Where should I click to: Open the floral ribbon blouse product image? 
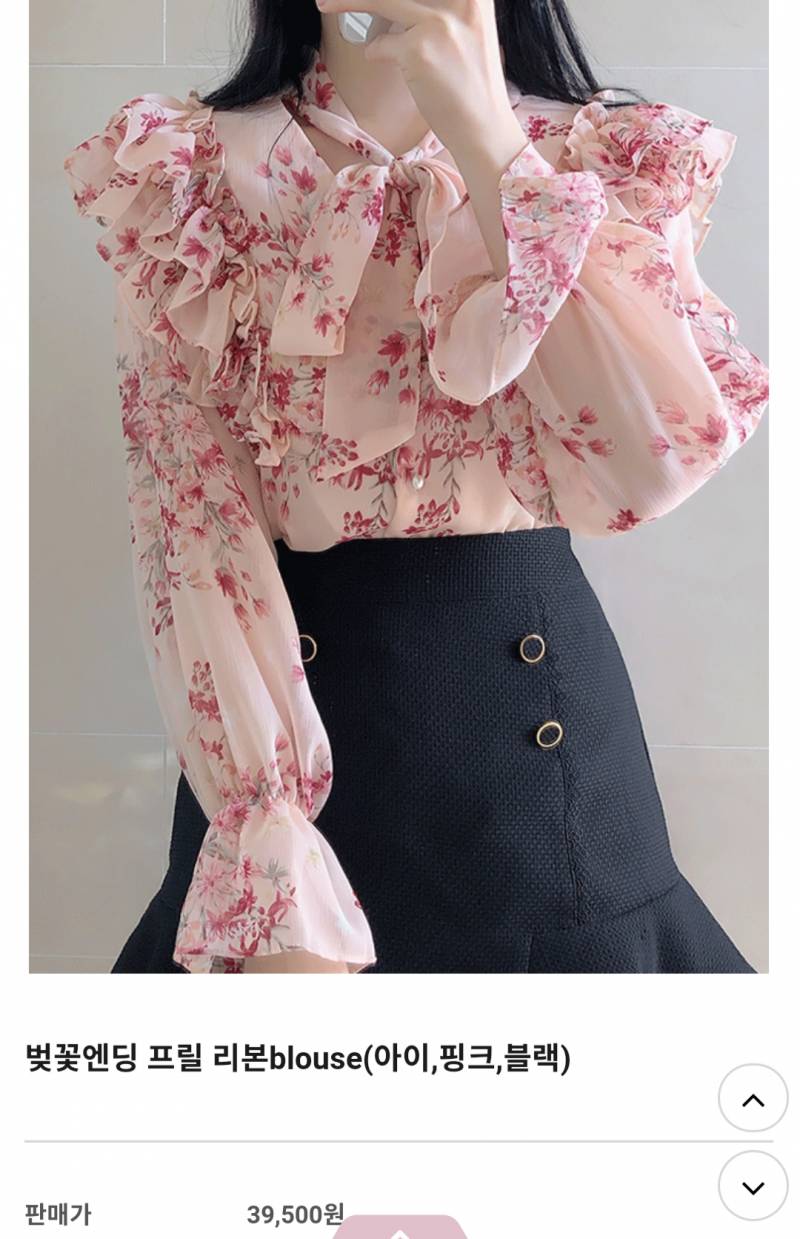pyautogui.click(x=398, y=480)
